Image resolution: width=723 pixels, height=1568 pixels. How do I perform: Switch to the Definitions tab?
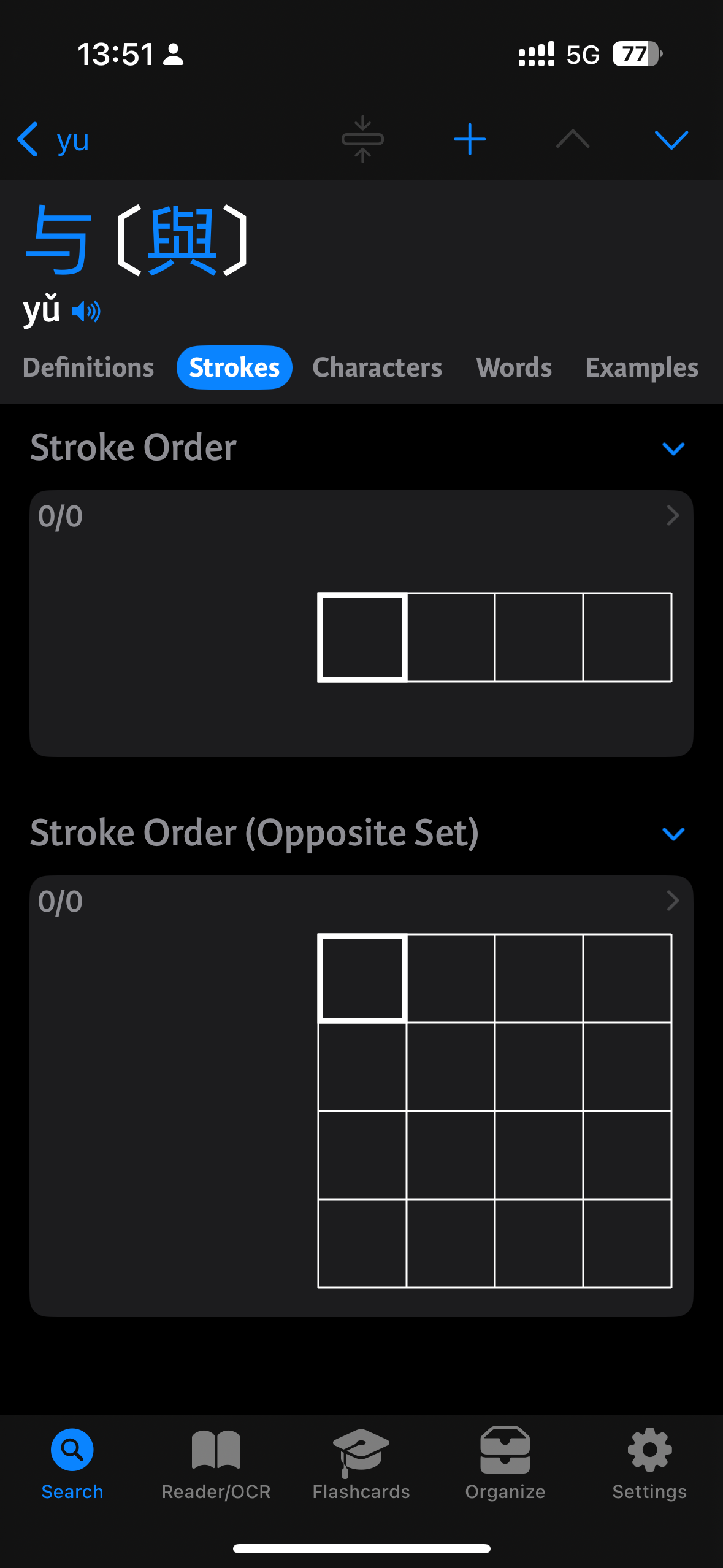88,367
